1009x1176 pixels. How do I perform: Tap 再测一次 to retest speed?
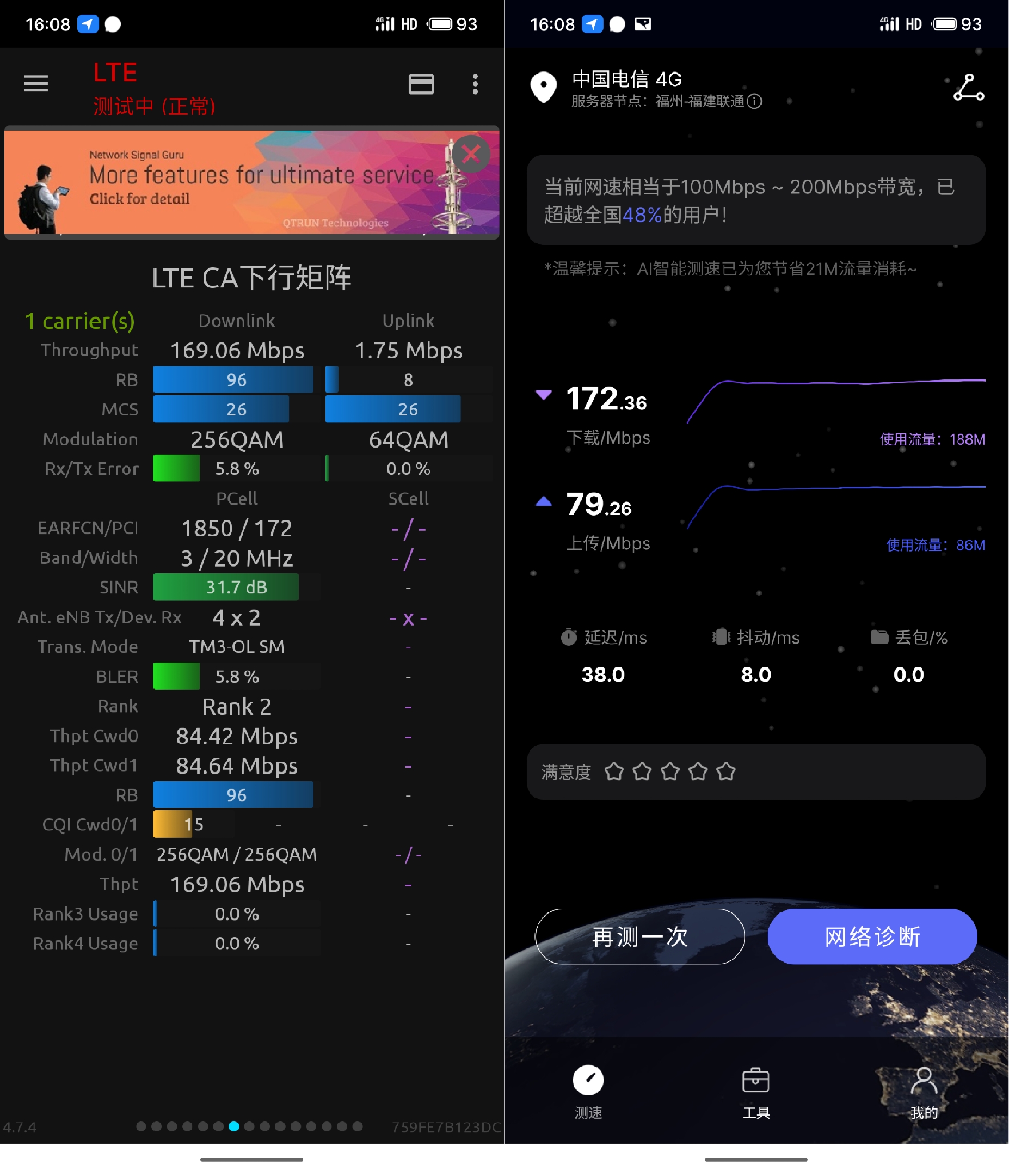pyautogui.click(x=639, y=936)
